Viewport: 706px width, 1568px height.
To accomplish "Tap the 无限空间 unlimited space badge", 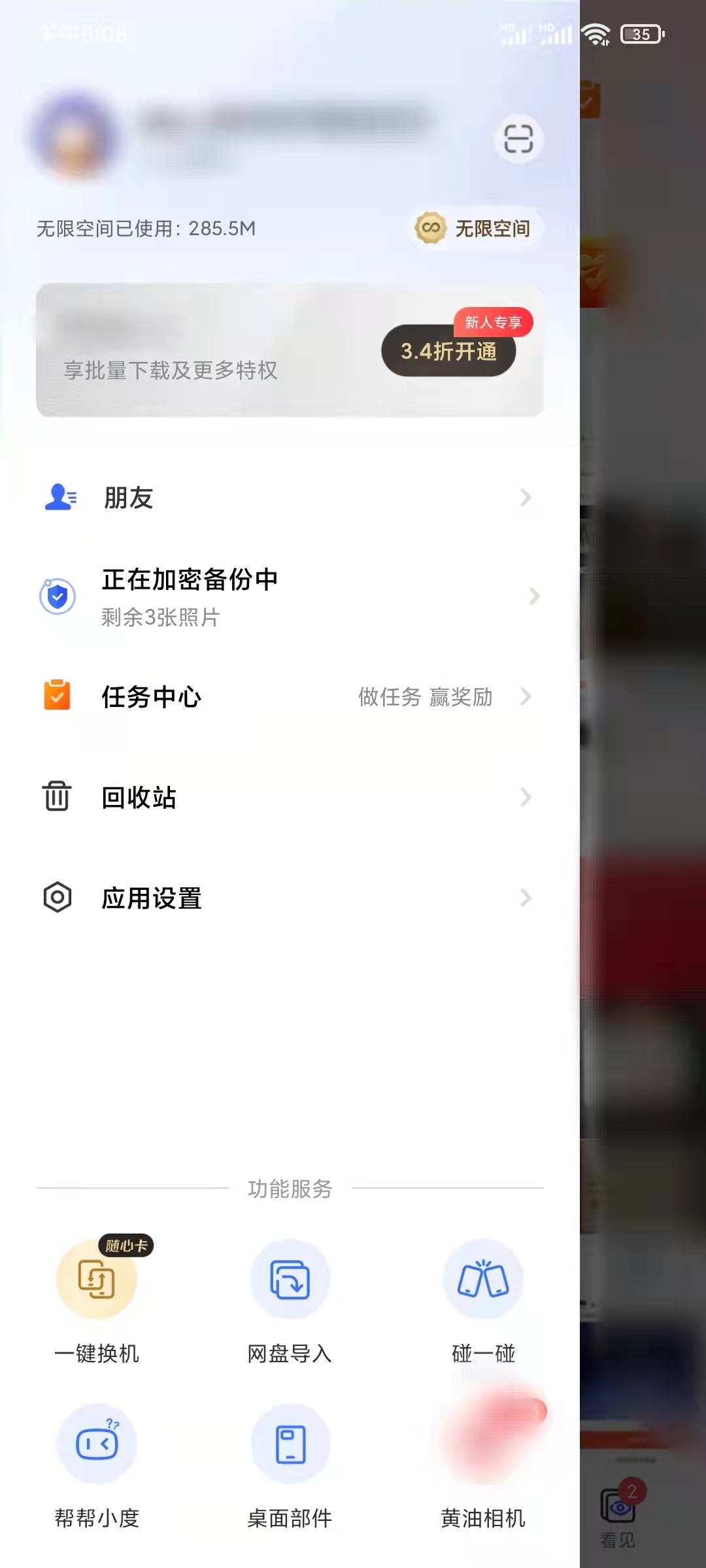I will pos(474,229).
